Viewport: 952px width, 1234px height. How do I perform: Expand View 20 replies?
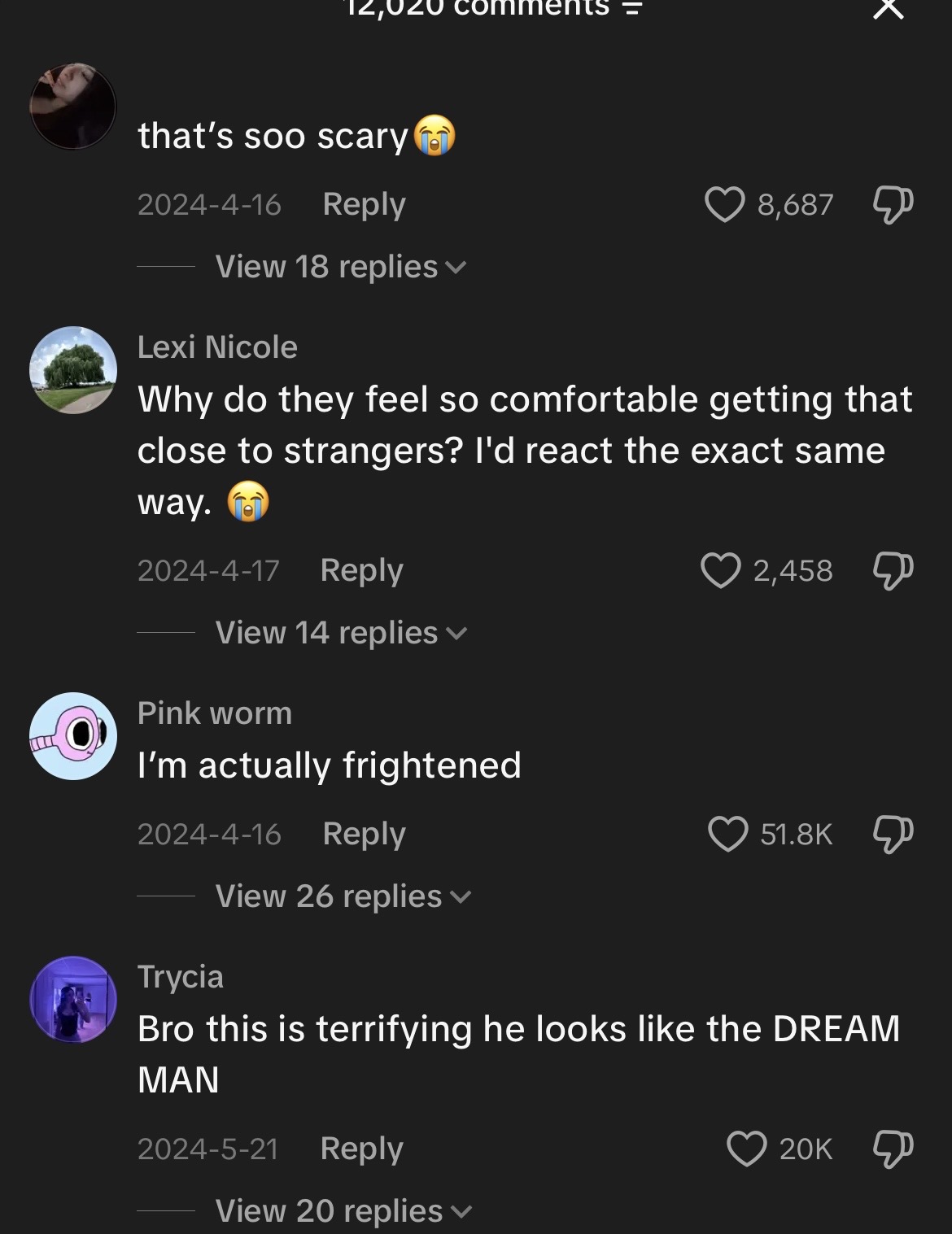click(x=343, y=1211)
